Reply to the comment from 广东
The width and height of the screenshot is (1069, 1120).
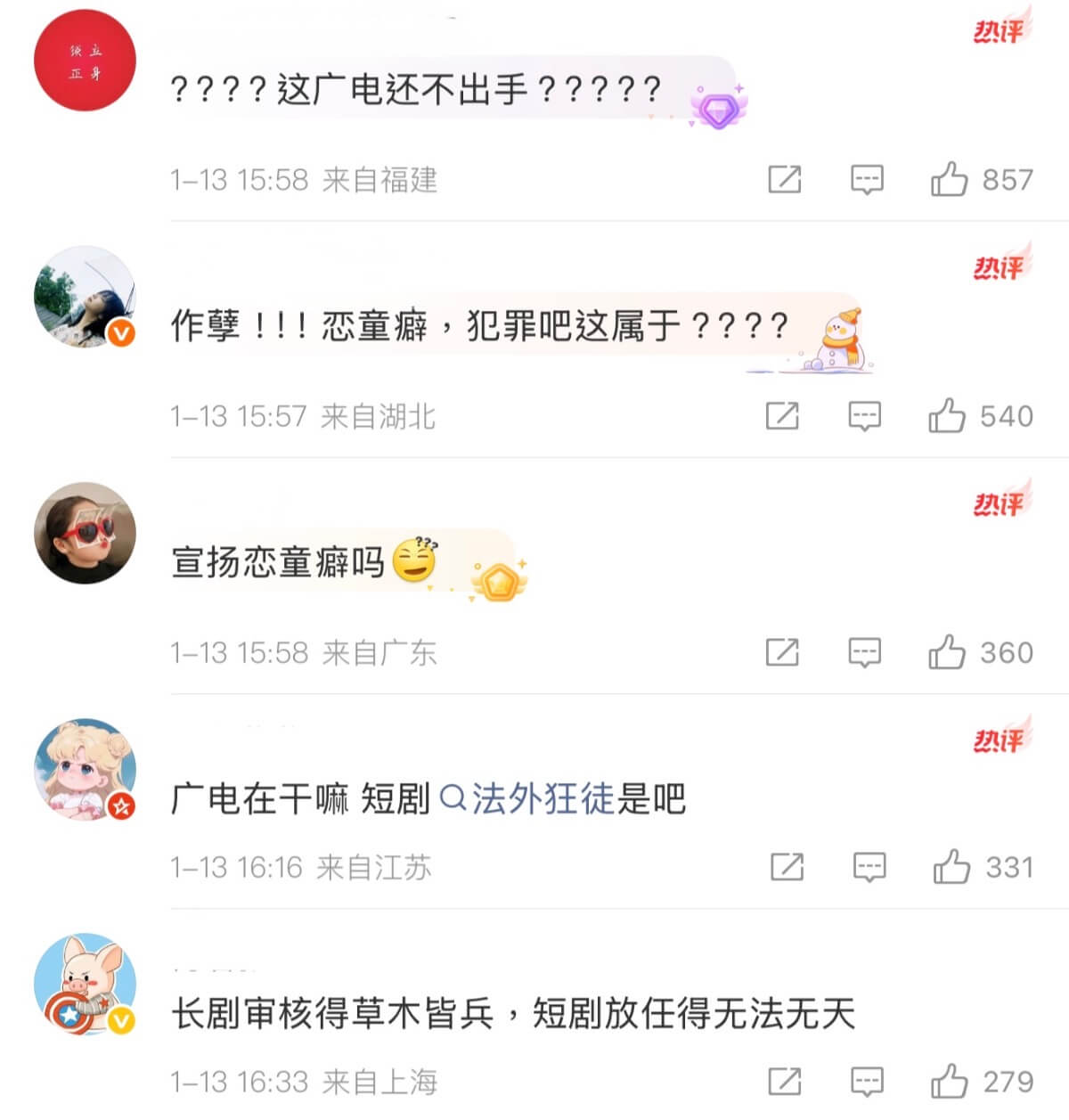coord(865,651)
